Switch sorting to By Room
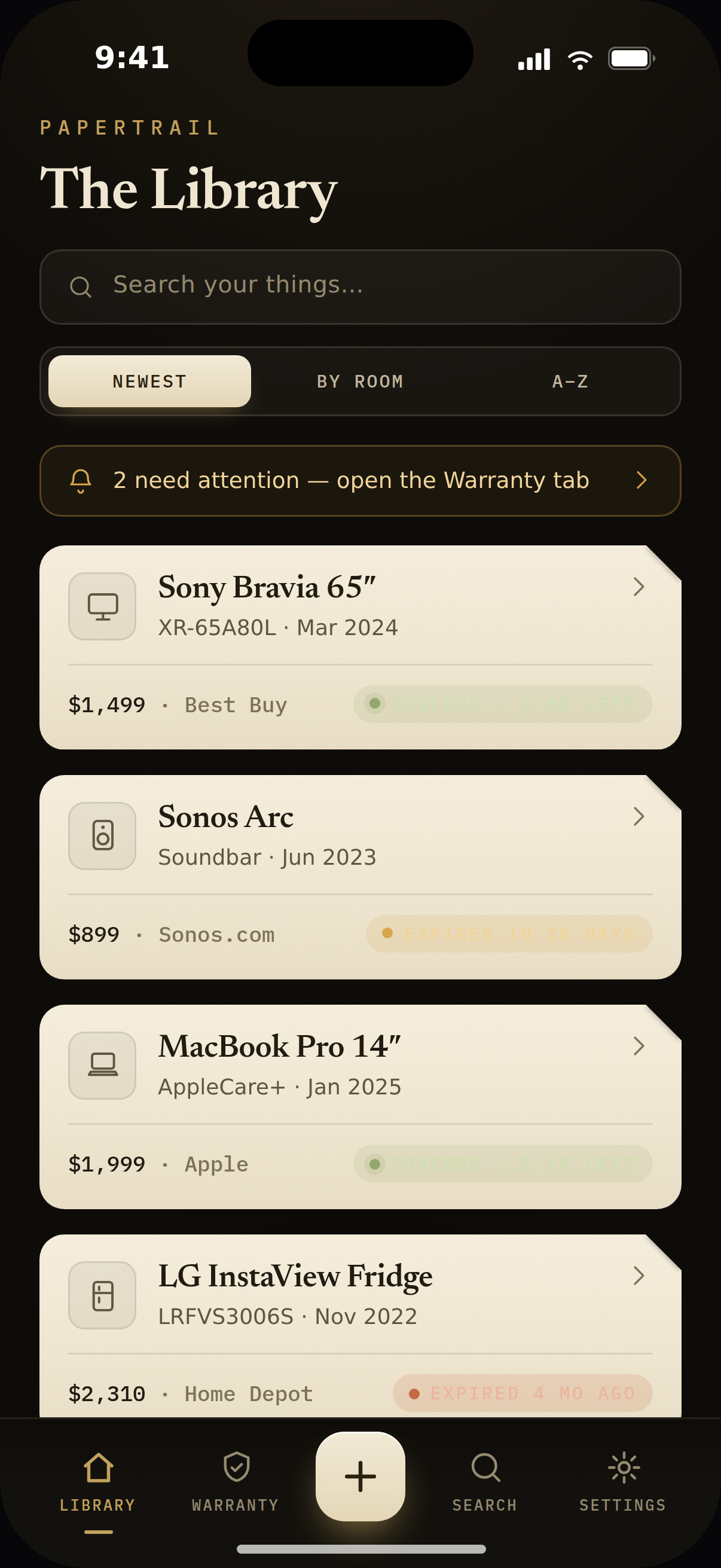Screen dimensions: 721x1568 pyautogui.click(x=360, y=381)
